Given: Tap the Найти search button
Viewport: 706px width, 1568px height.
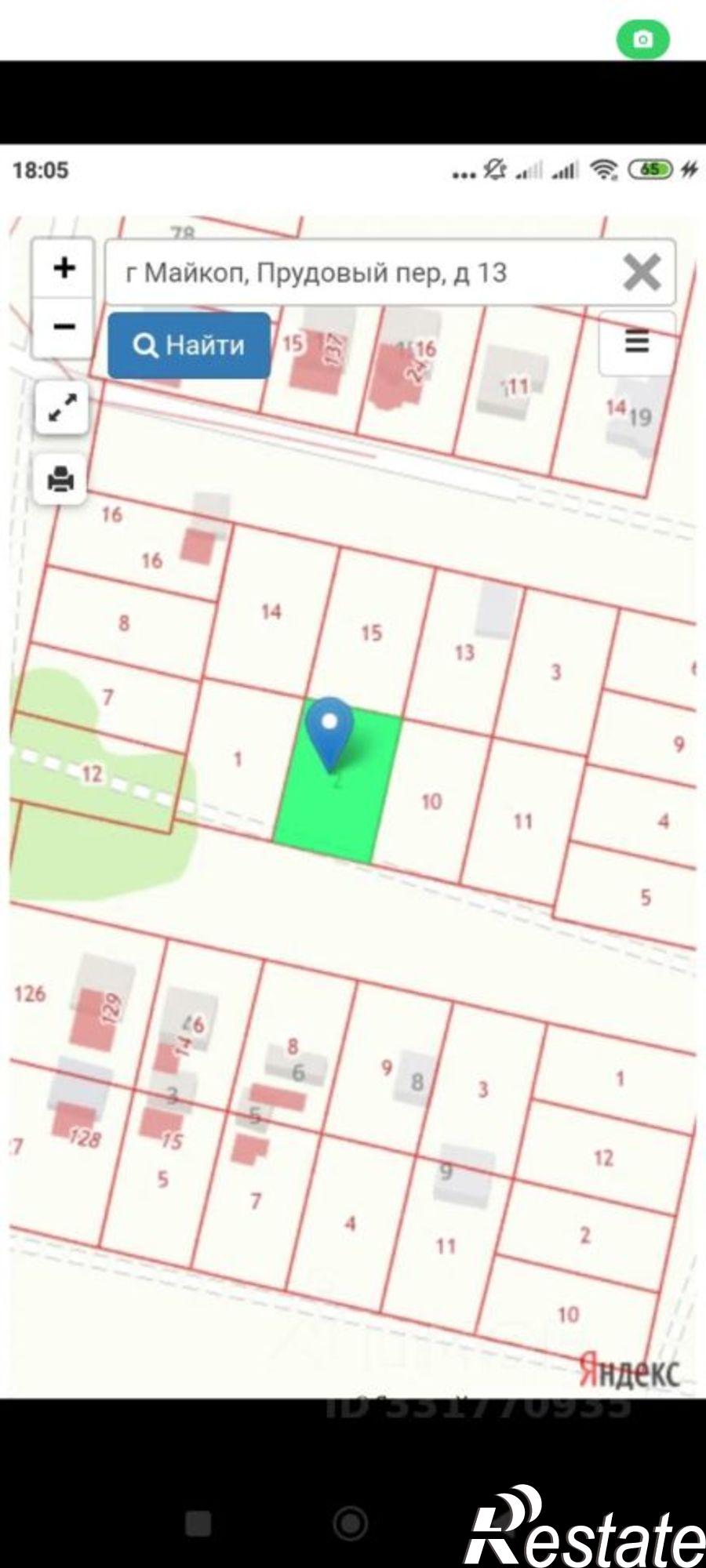Looking at the screenshot, I should [x=189, y=345].
